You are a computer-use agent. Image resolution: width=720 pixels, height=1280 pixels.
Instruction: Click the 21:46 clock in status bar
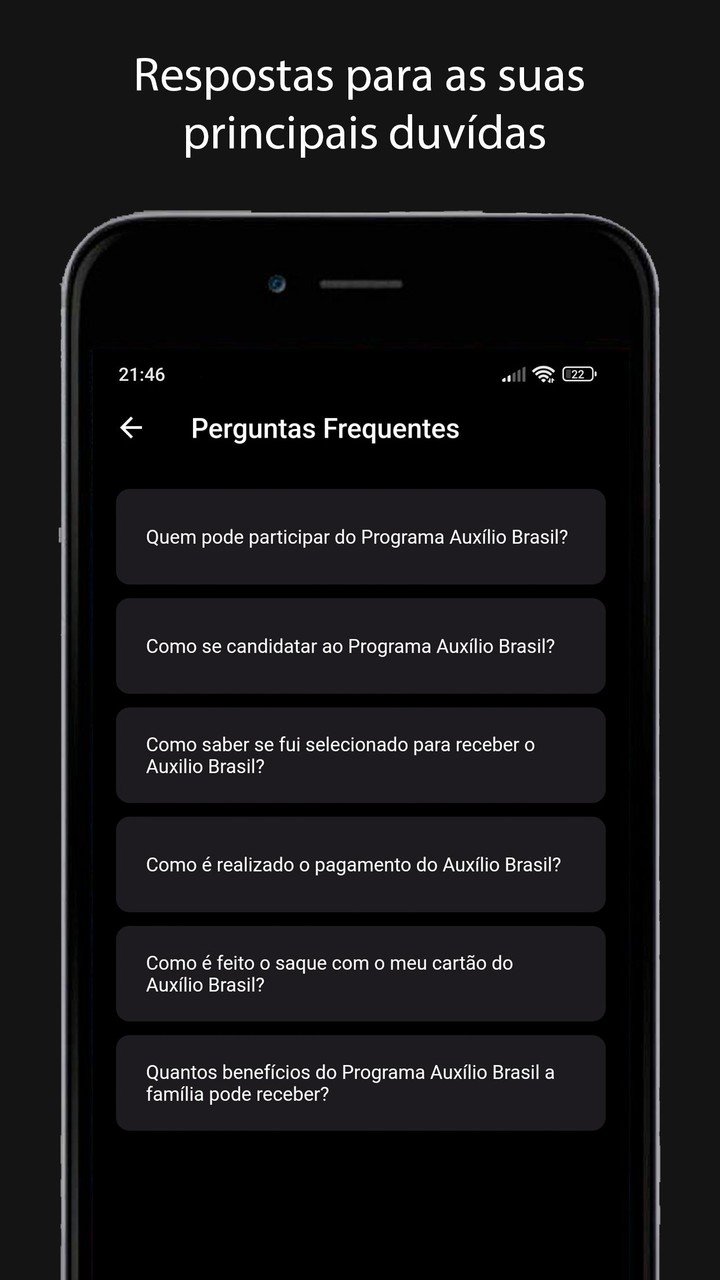[138, 374]
